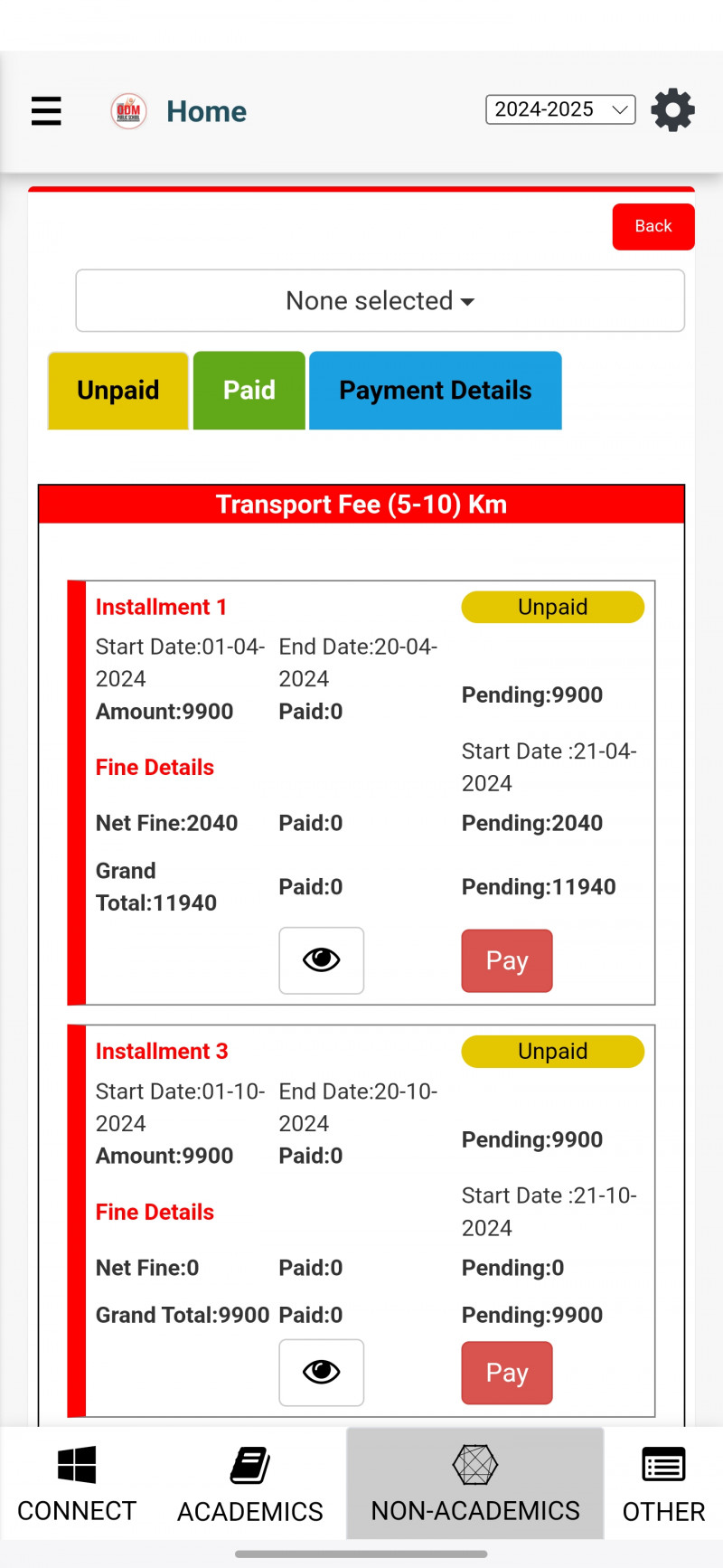The height and width of the screenshot is (1568, 723).
Task: Open the None selected dropdown
Action: click(380, 300)
